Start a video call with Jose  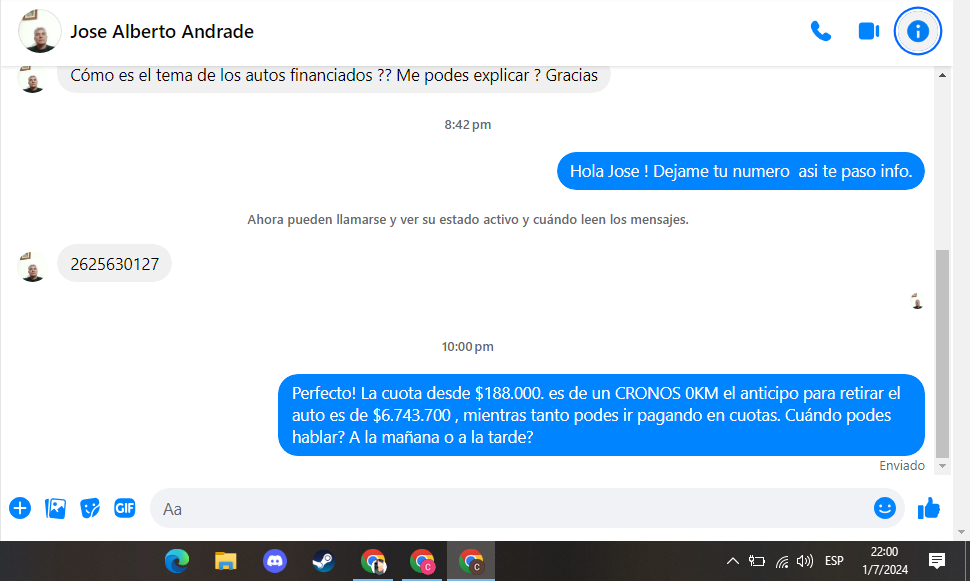click(x=868, y=31)
